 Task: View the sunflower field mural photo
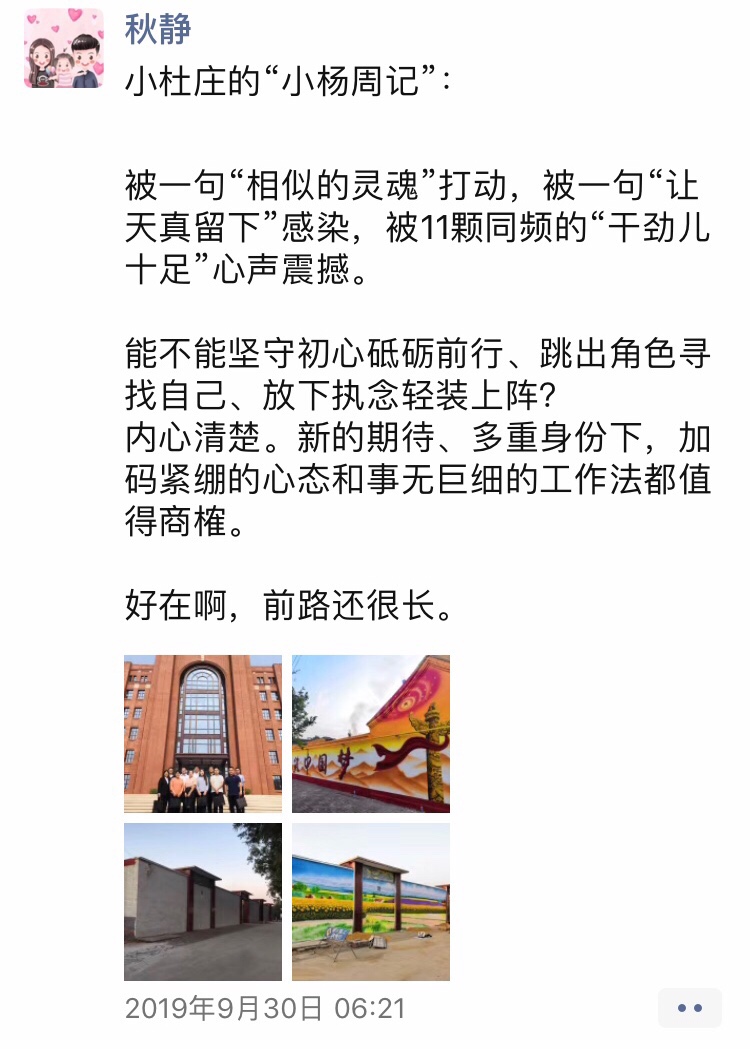(371, 901)
